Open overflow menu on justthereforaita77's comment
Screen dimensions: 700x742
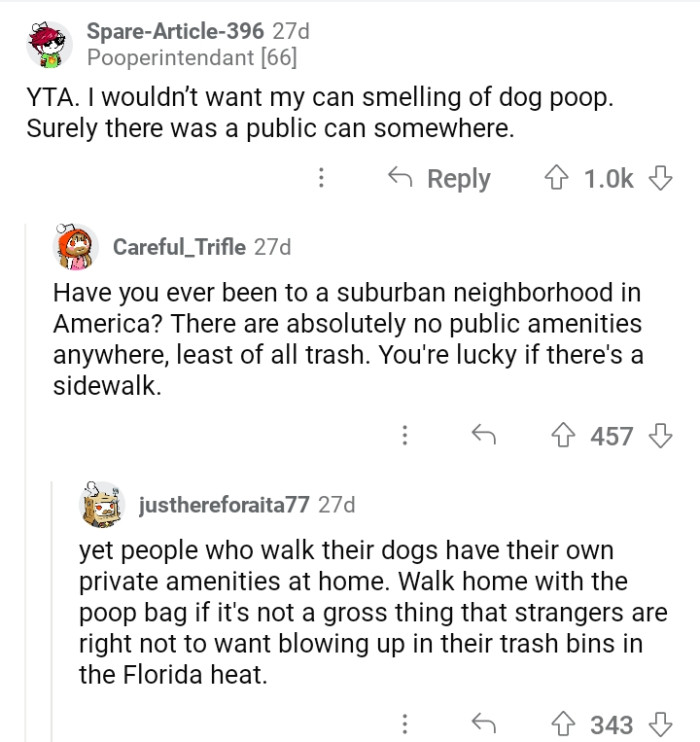click(x=405, y=723)
